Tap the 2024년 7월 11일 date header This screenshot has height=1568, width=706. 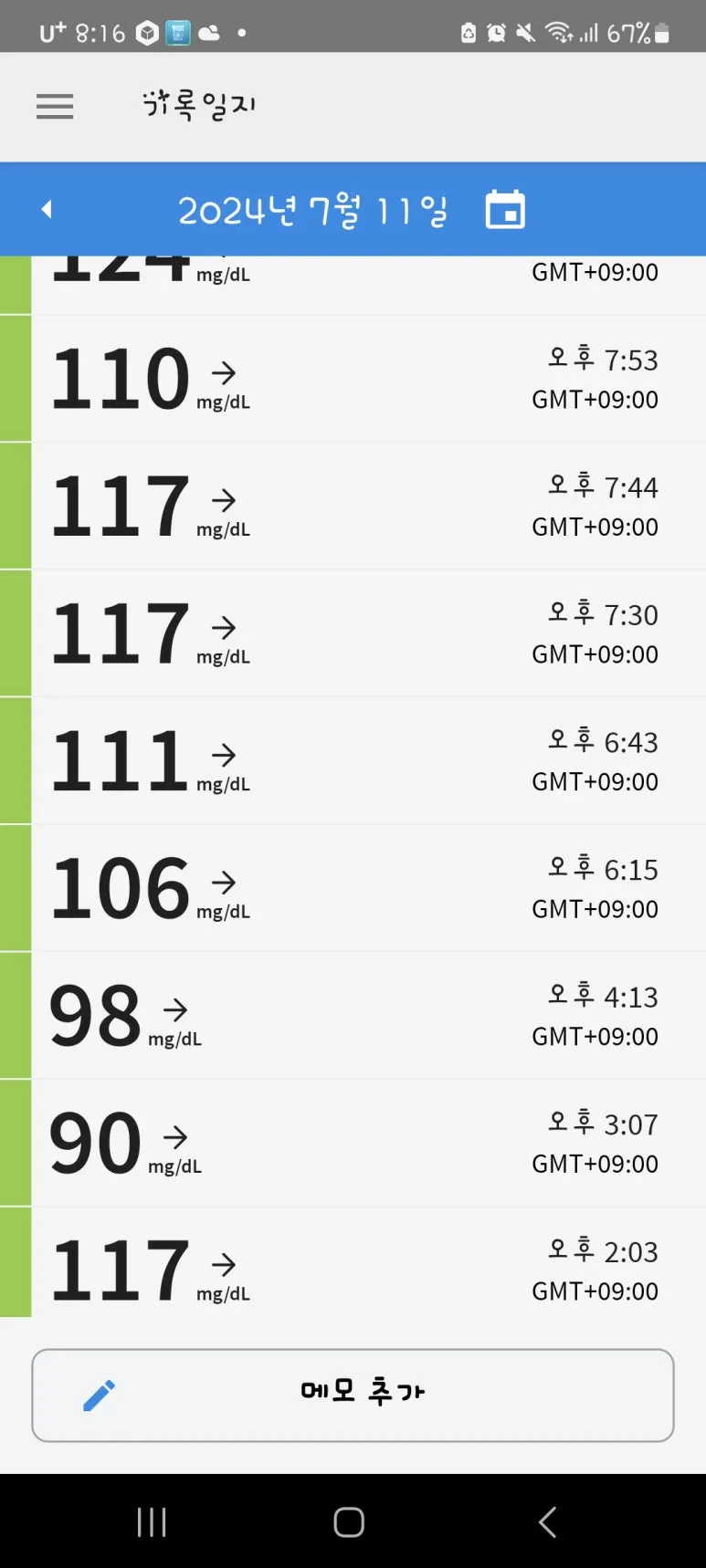(x=315, y=208)
